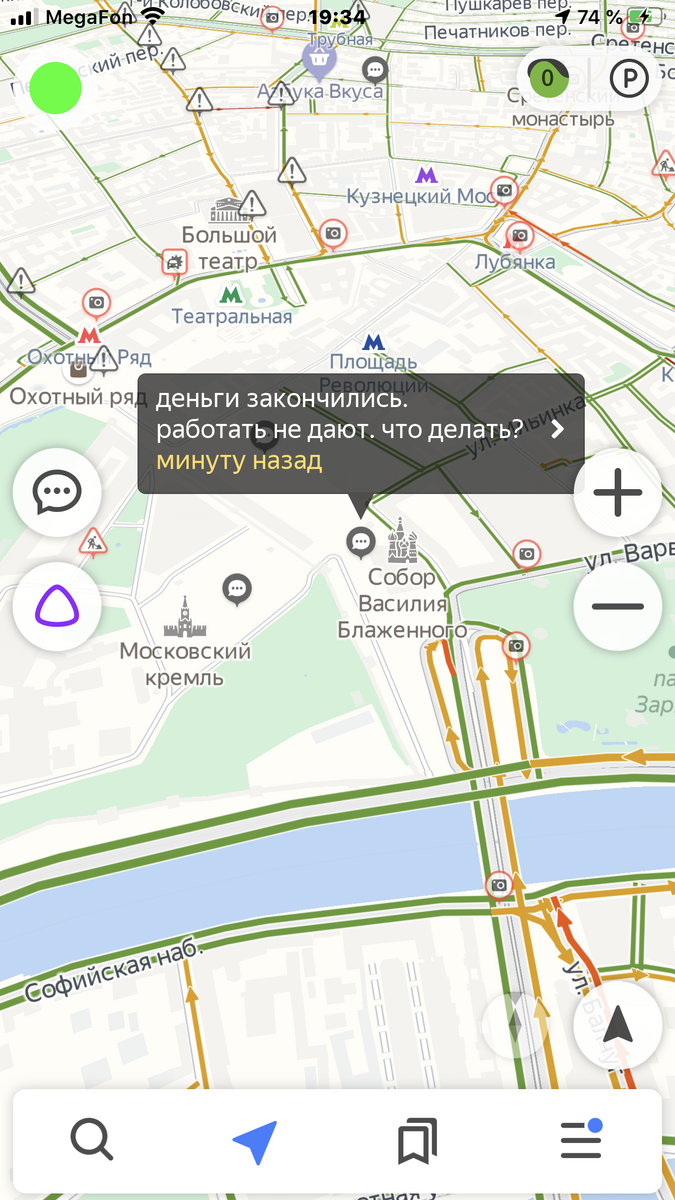
Task: Center map on my location
Action: (x=618, y=1026)
